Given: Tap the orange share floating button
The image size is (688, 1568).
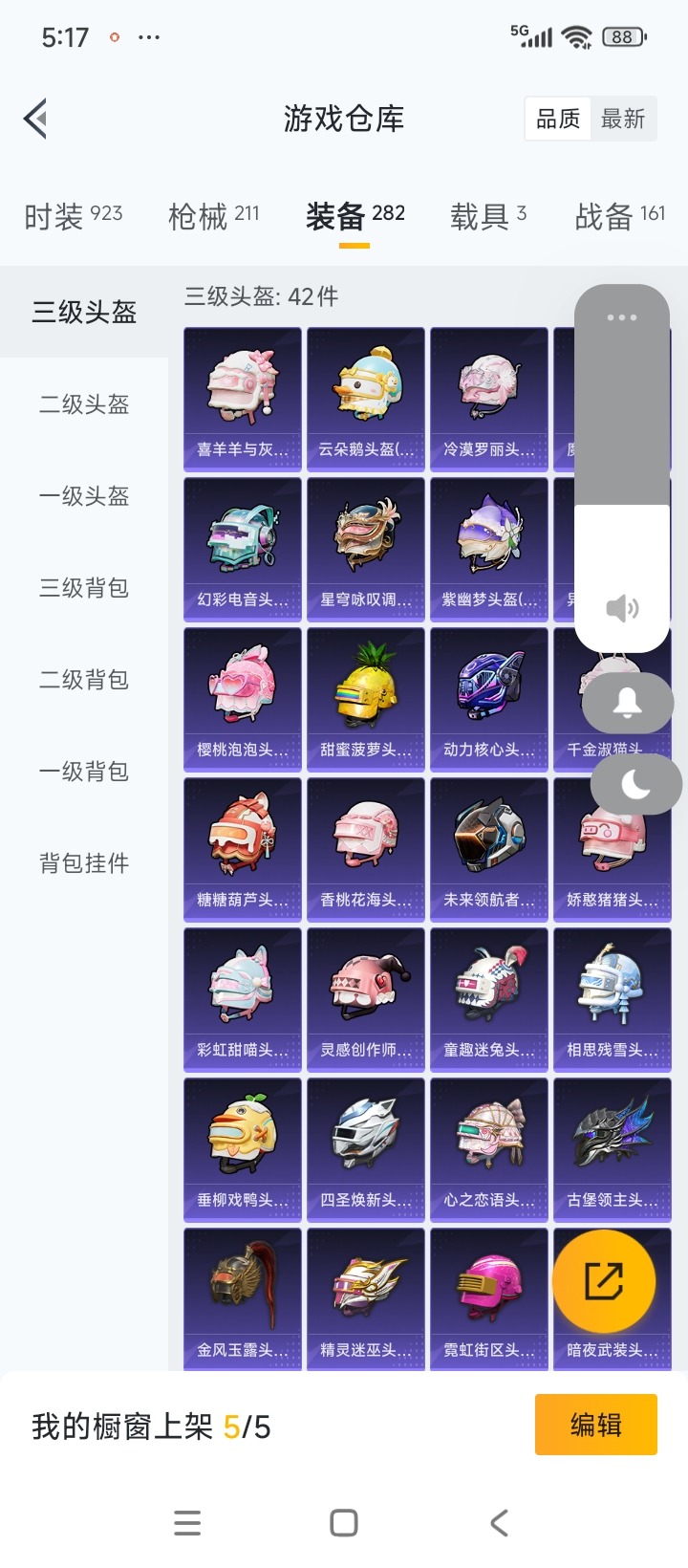Looking at the screenshot, I should 604,1281.
